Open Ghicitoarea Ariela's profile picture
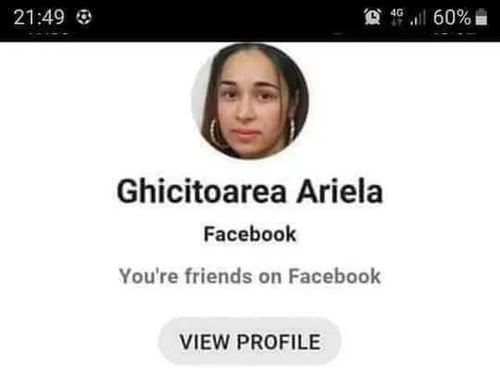Screen dimensions: 500x375 [250, 101]
